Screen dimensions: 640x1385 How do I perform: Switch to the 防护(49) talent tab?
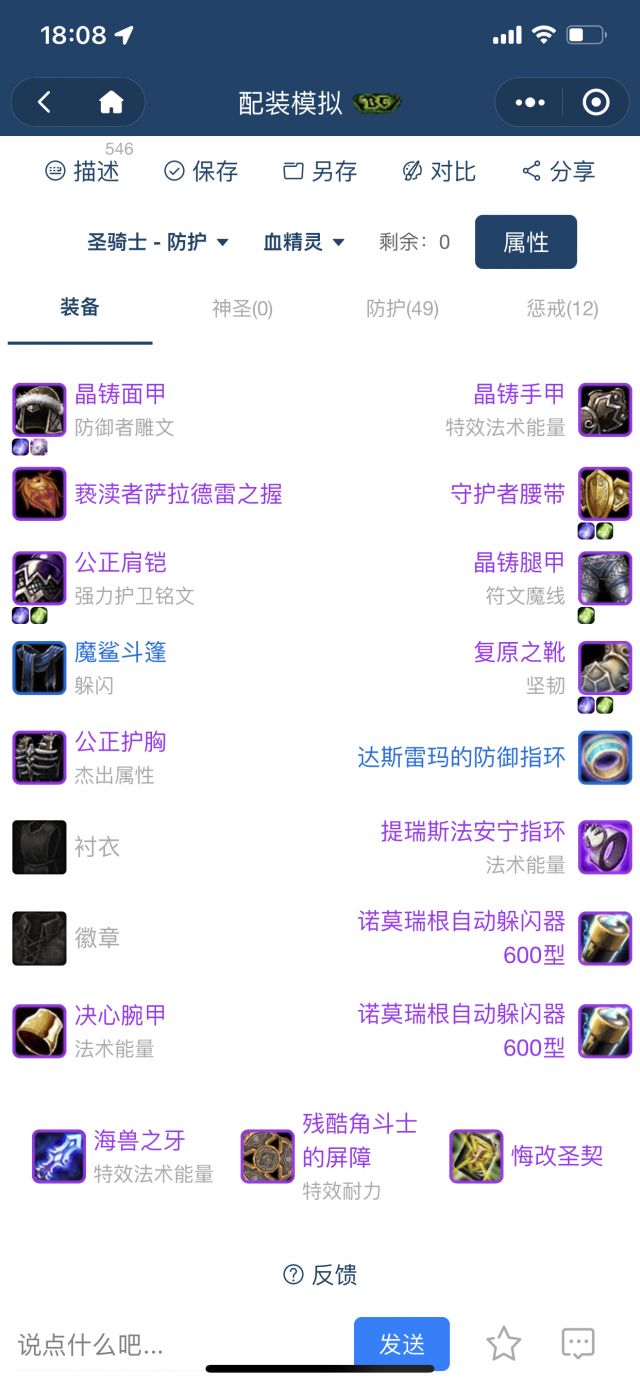402,308
